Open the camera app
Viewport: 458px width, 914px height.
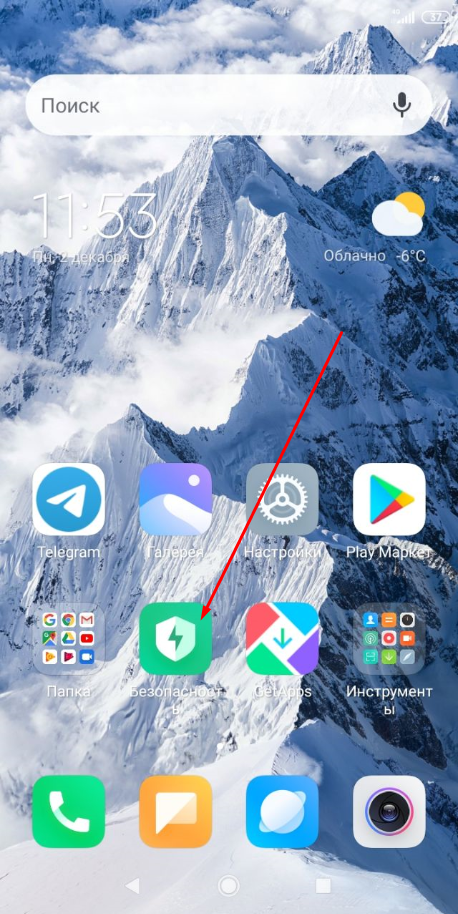(389, 811)
